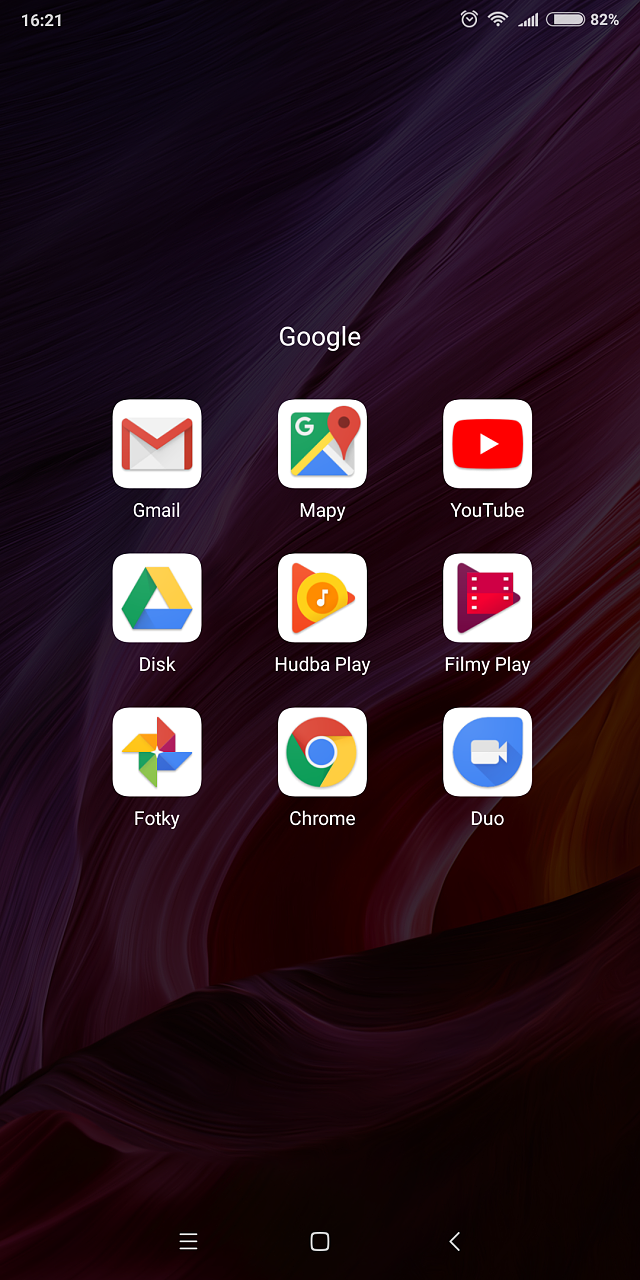
Task: Open the Gmail app
Action: (x=157, y=444)
